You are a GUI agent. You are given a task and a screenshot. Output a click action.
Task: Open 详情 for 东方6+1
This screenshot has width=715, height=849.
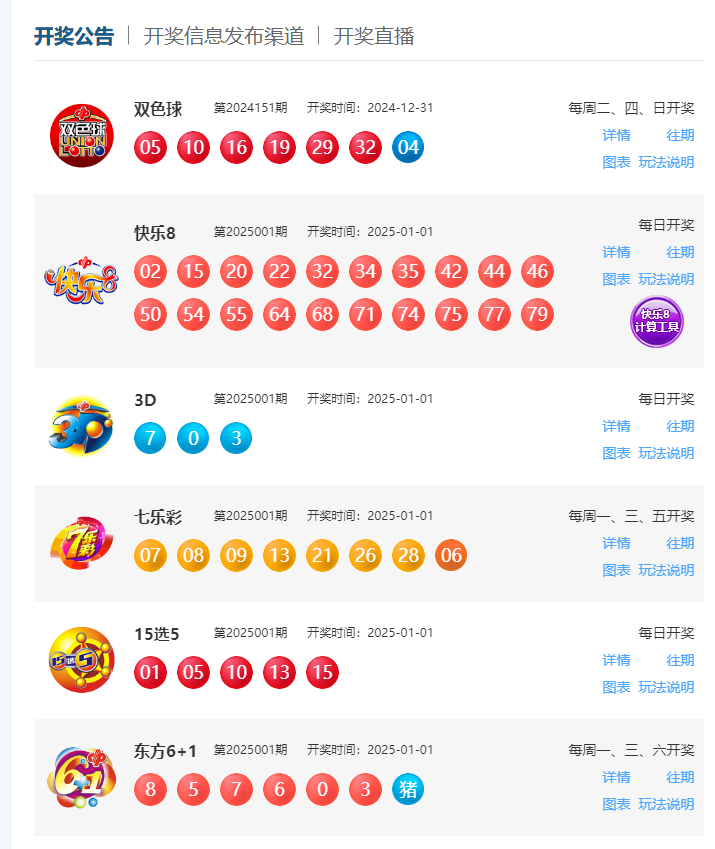(x=616, y=777)
